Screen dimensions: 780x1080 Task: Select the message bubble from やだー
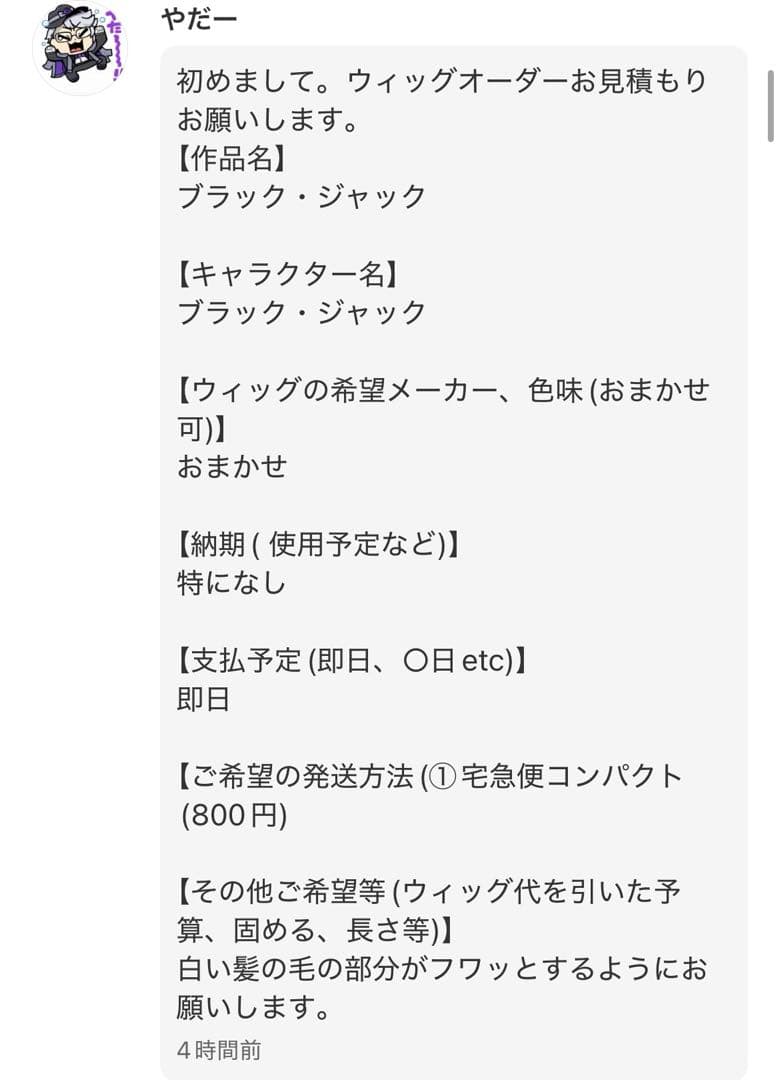(450, 550)
